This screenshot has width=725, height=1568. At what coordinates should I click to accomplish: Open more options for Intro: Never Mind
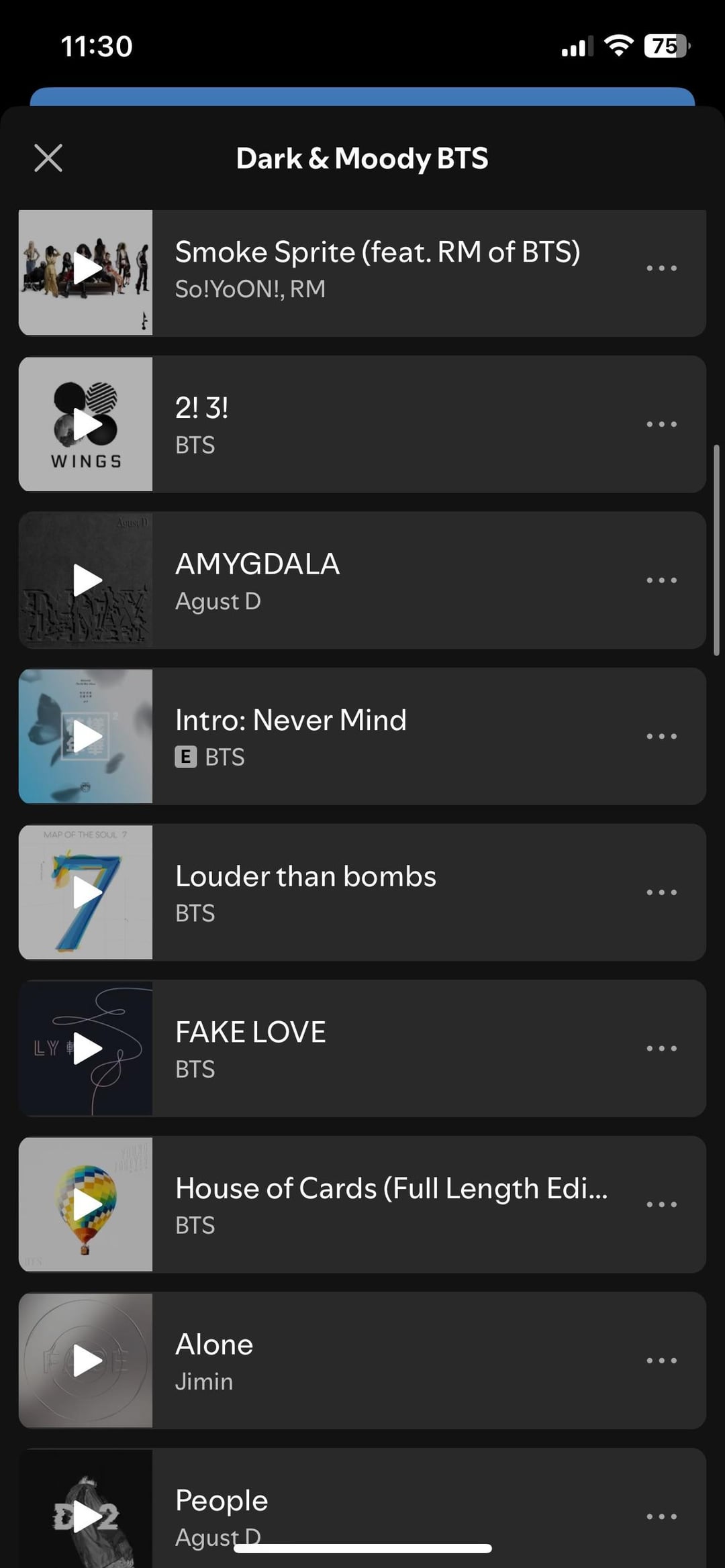661,737
